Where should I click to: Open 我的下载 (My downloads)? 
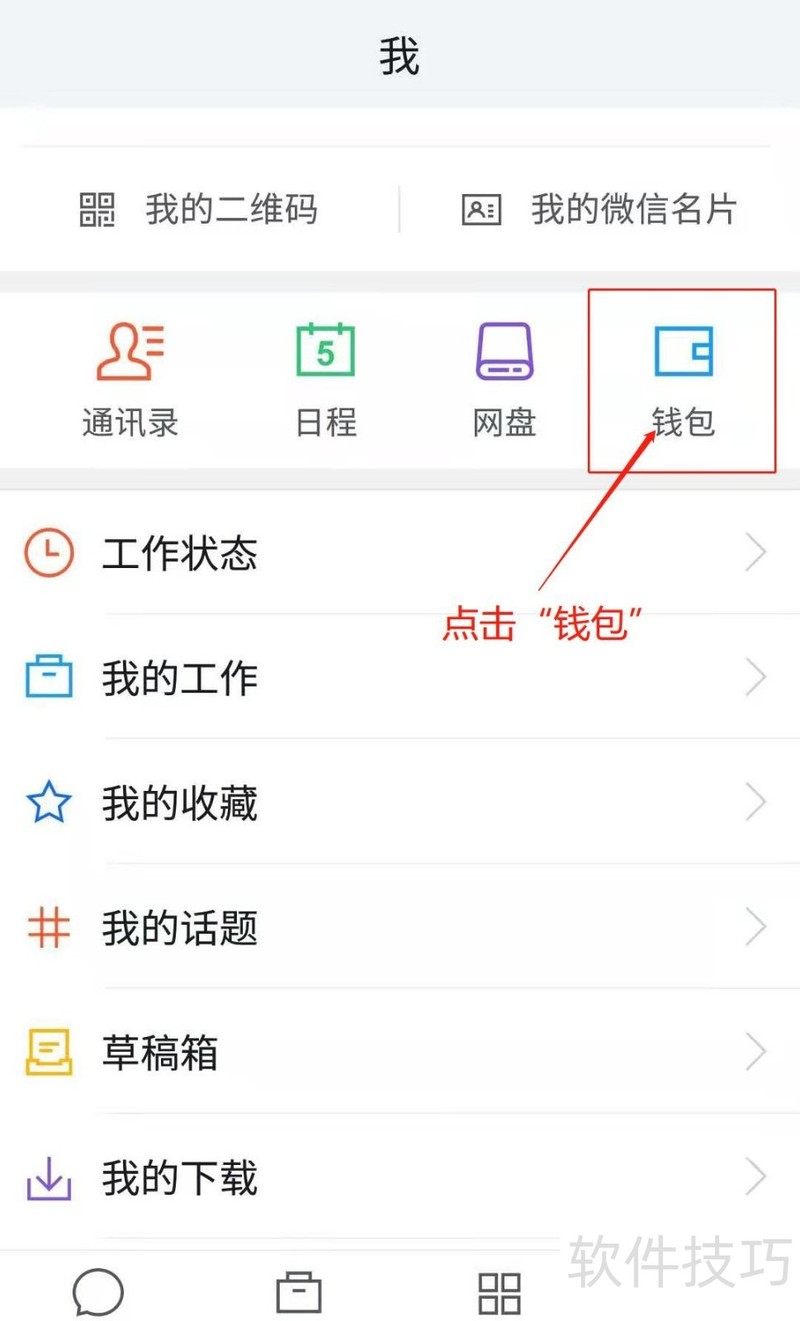(400, 1178)
